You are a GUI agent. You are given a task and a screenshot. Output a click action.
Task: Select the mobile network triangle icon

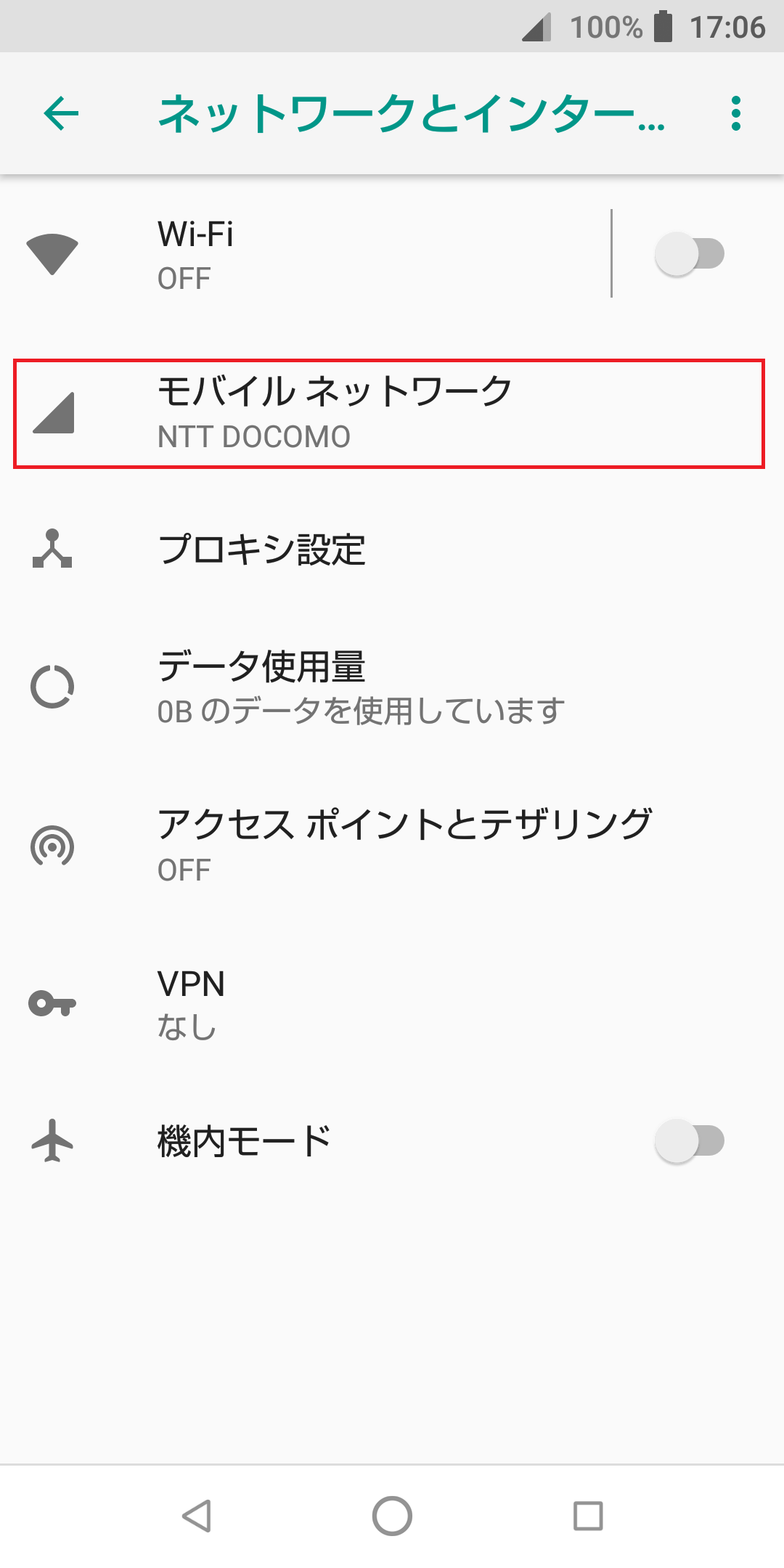tap(52, 412)
